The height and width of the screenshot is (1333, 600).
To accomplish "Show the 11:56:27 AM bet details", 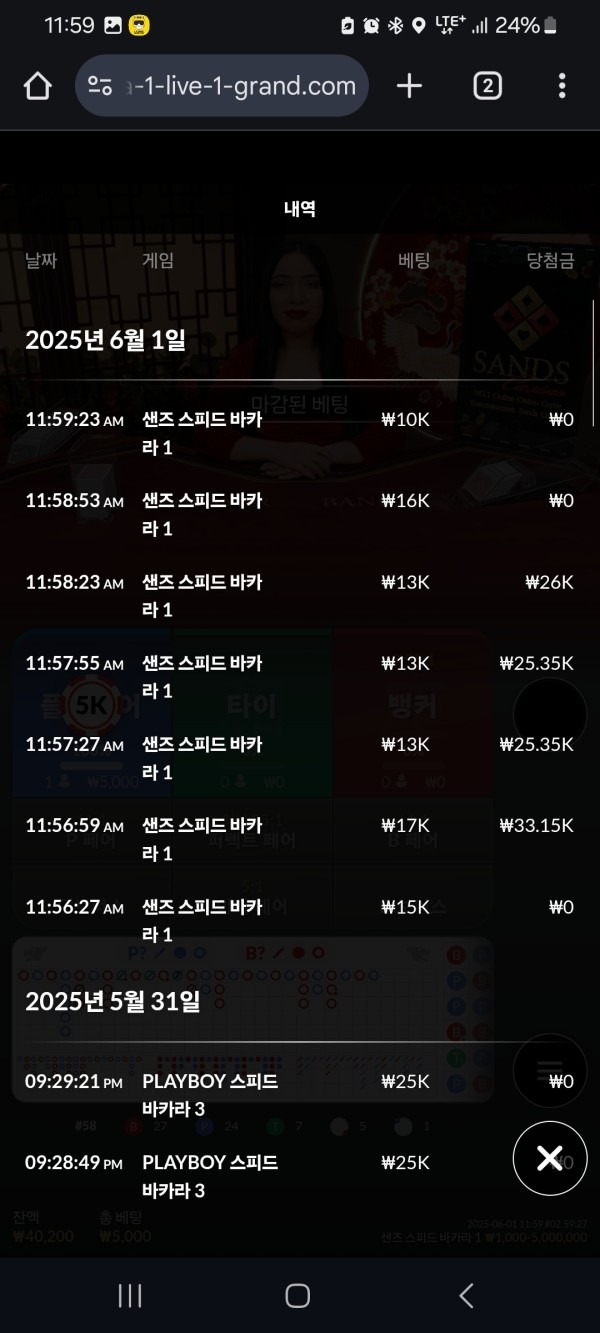I will tap(300, 920).
